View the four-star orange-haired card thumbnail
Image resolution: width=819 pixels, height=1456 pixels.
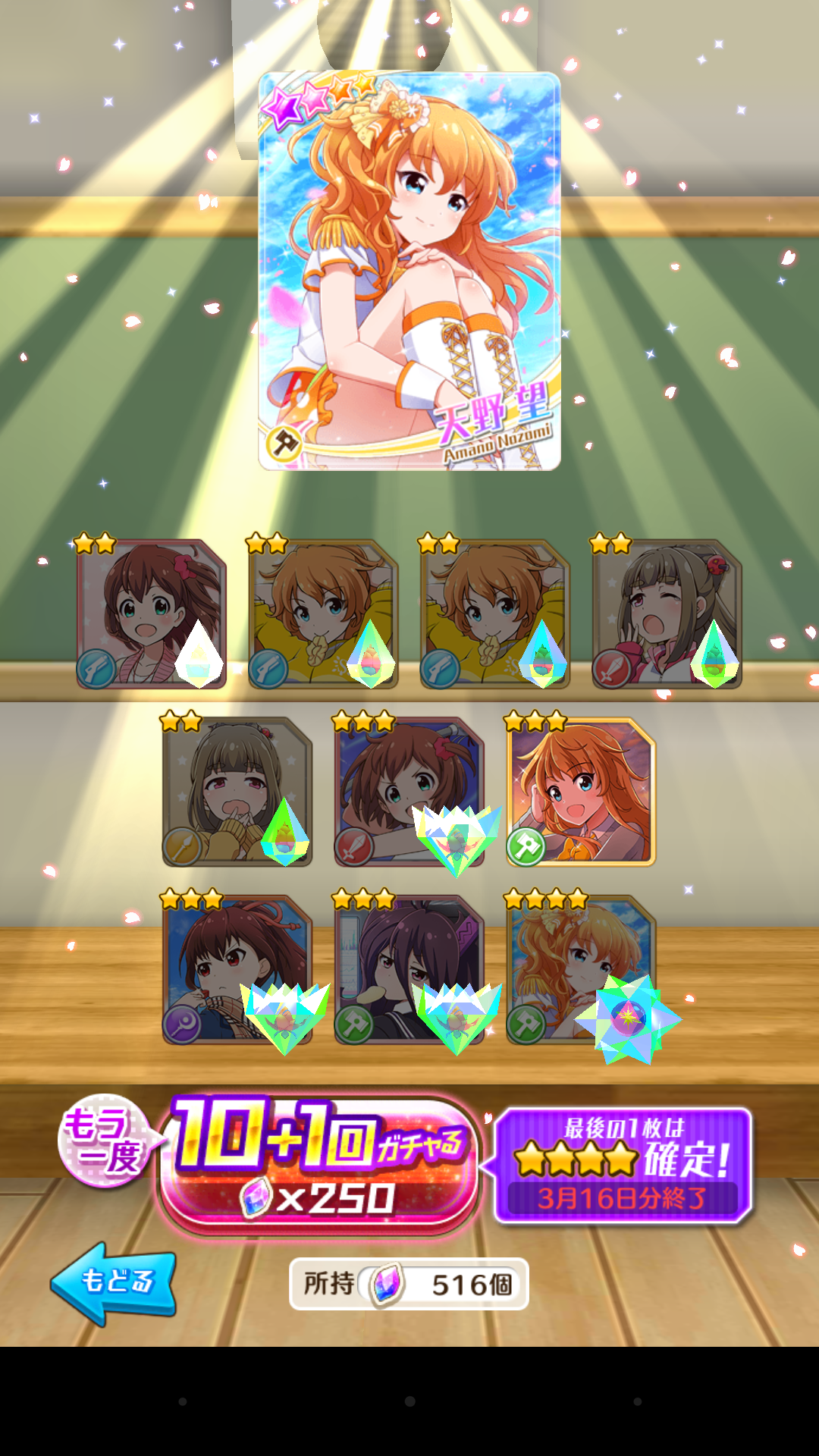pyautogui.click(x=580, y=969)
